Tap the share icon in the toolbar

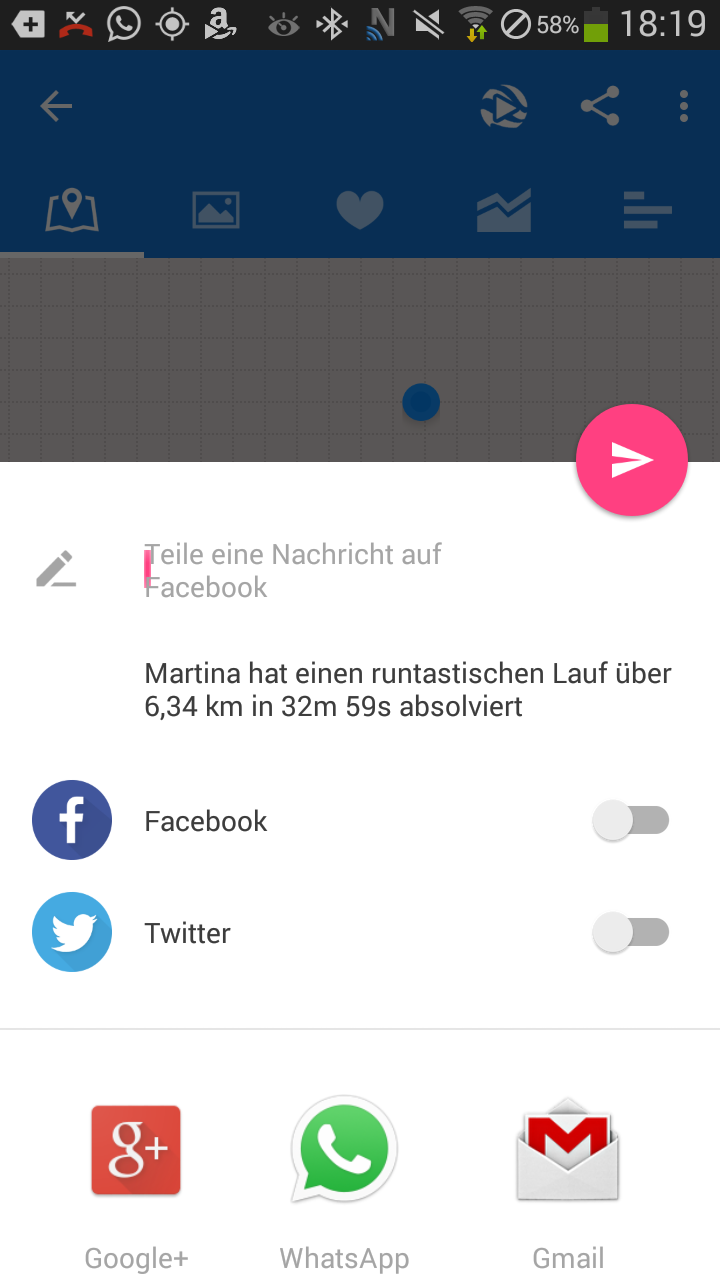600,106
